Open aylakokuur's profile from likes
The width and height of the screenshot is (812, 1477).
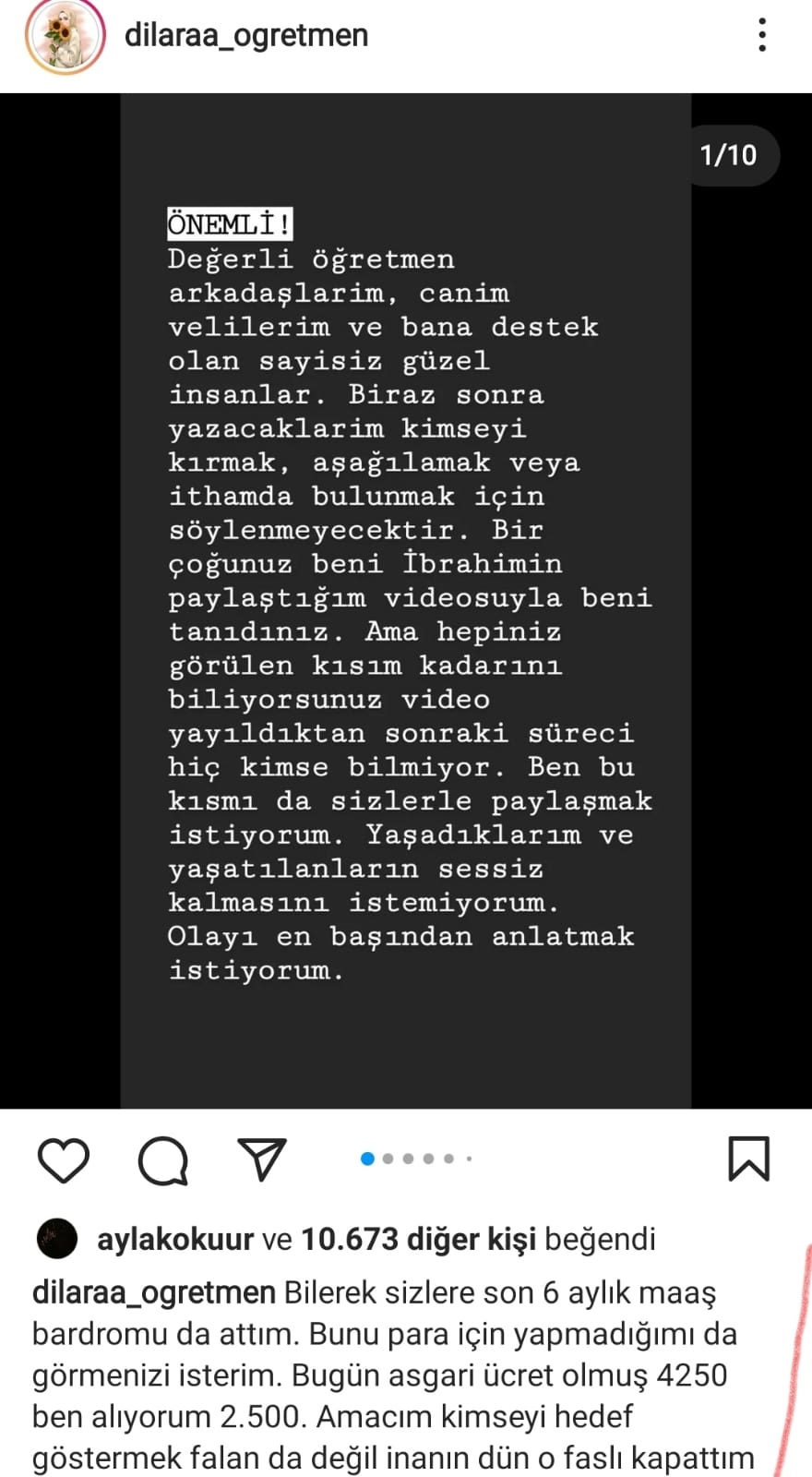tap(174, 1239)
